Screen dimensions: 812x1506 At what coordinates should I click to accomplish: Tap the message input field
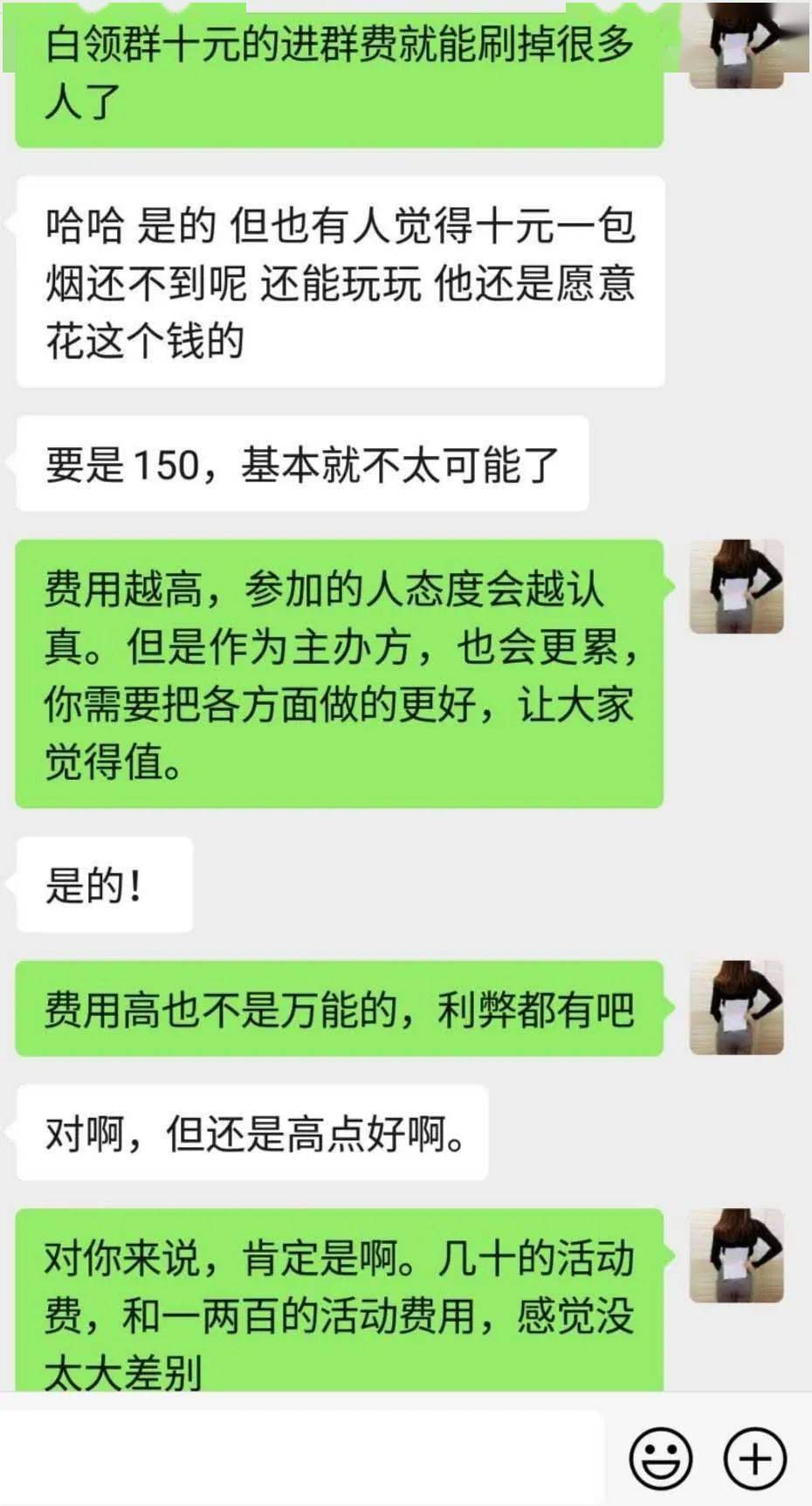pos(301,1457)
